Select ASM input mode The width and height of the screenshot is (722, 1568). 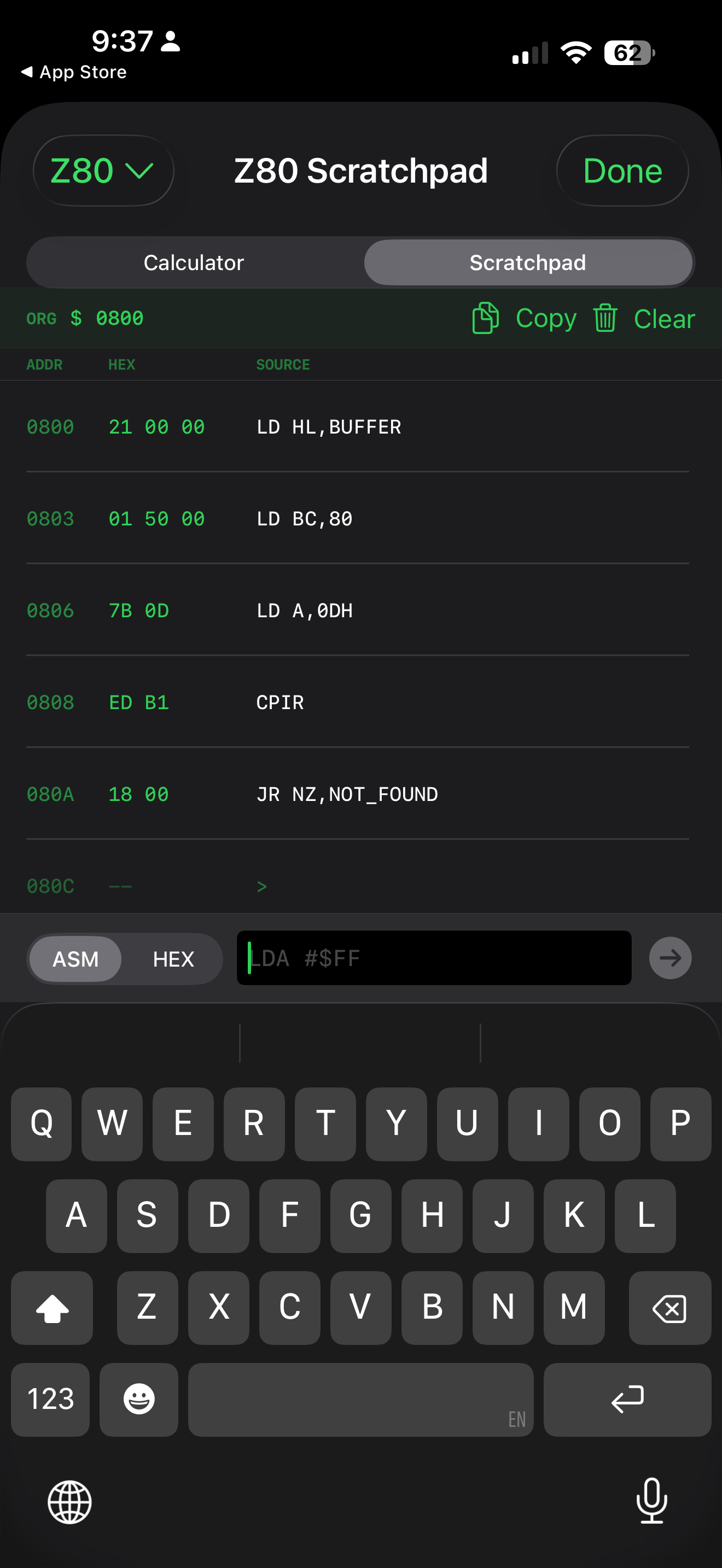75,959
